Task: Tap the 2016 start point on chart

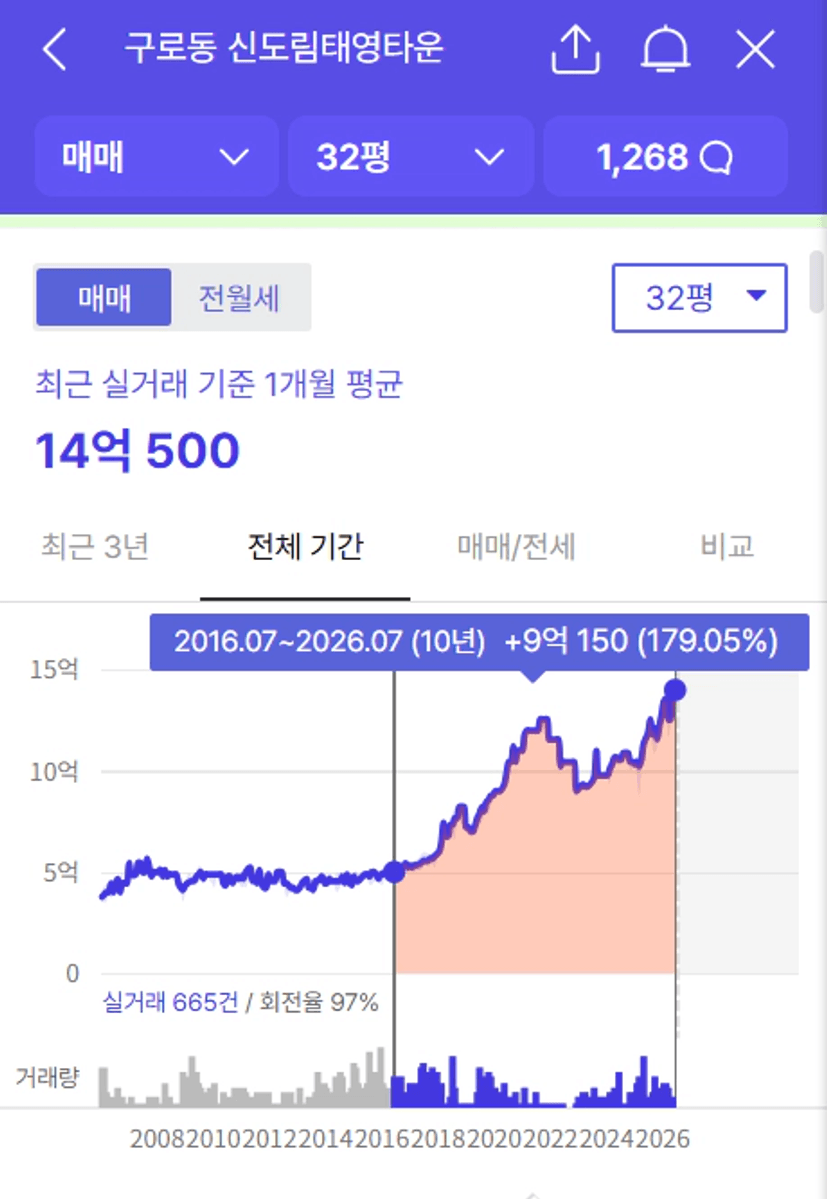Action: coord(394,872)
